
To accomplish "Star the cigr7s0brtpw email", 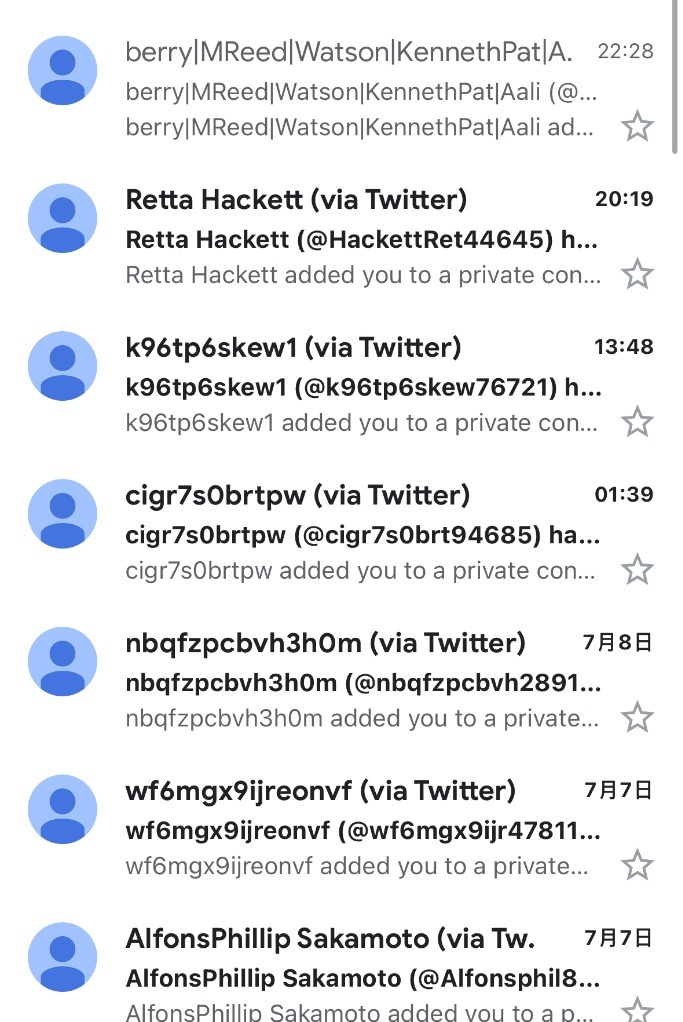I will (637, 570).
